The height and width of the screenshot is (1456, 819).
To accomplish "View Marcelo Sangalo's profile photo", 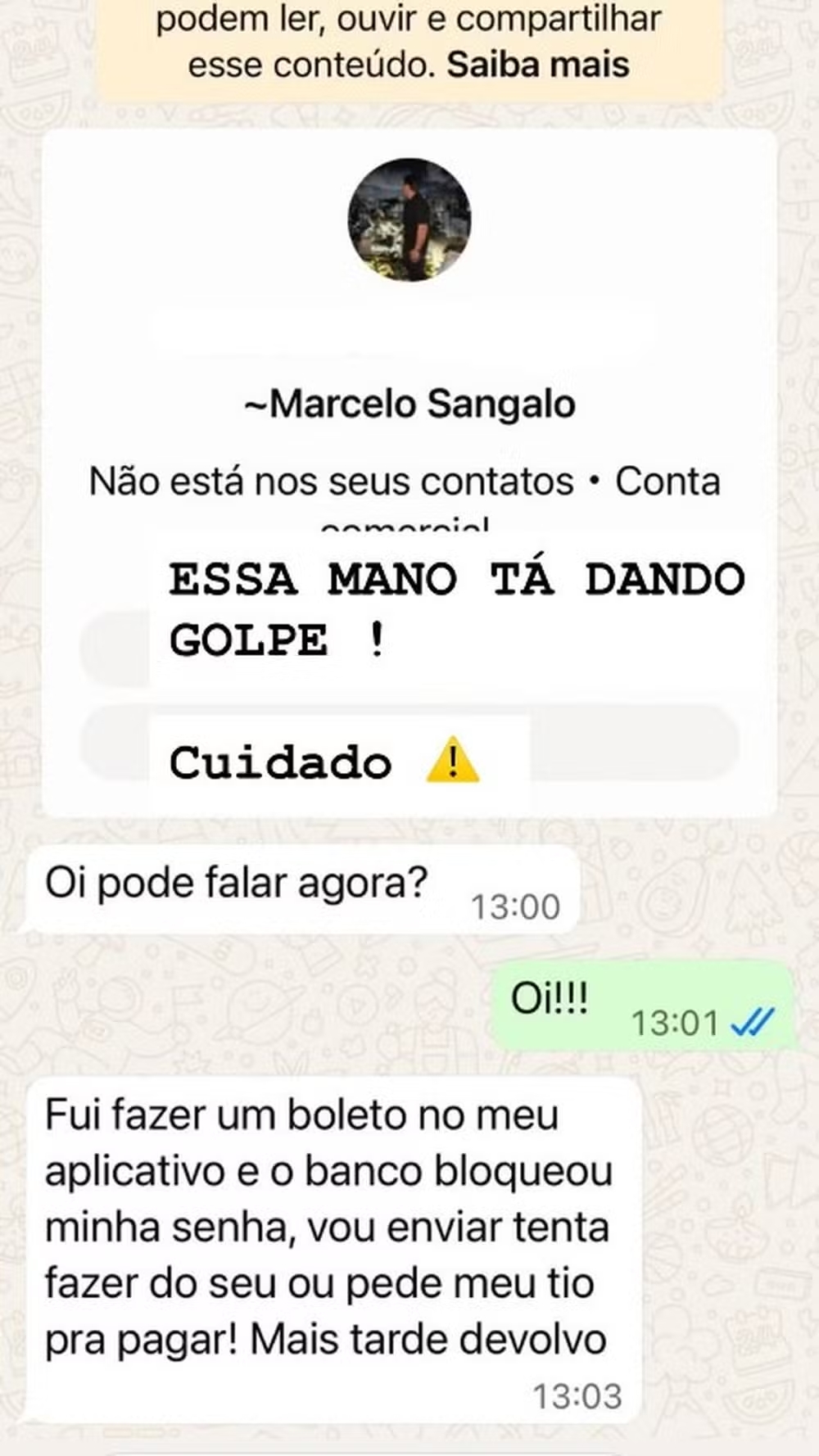I will [409, 220].
